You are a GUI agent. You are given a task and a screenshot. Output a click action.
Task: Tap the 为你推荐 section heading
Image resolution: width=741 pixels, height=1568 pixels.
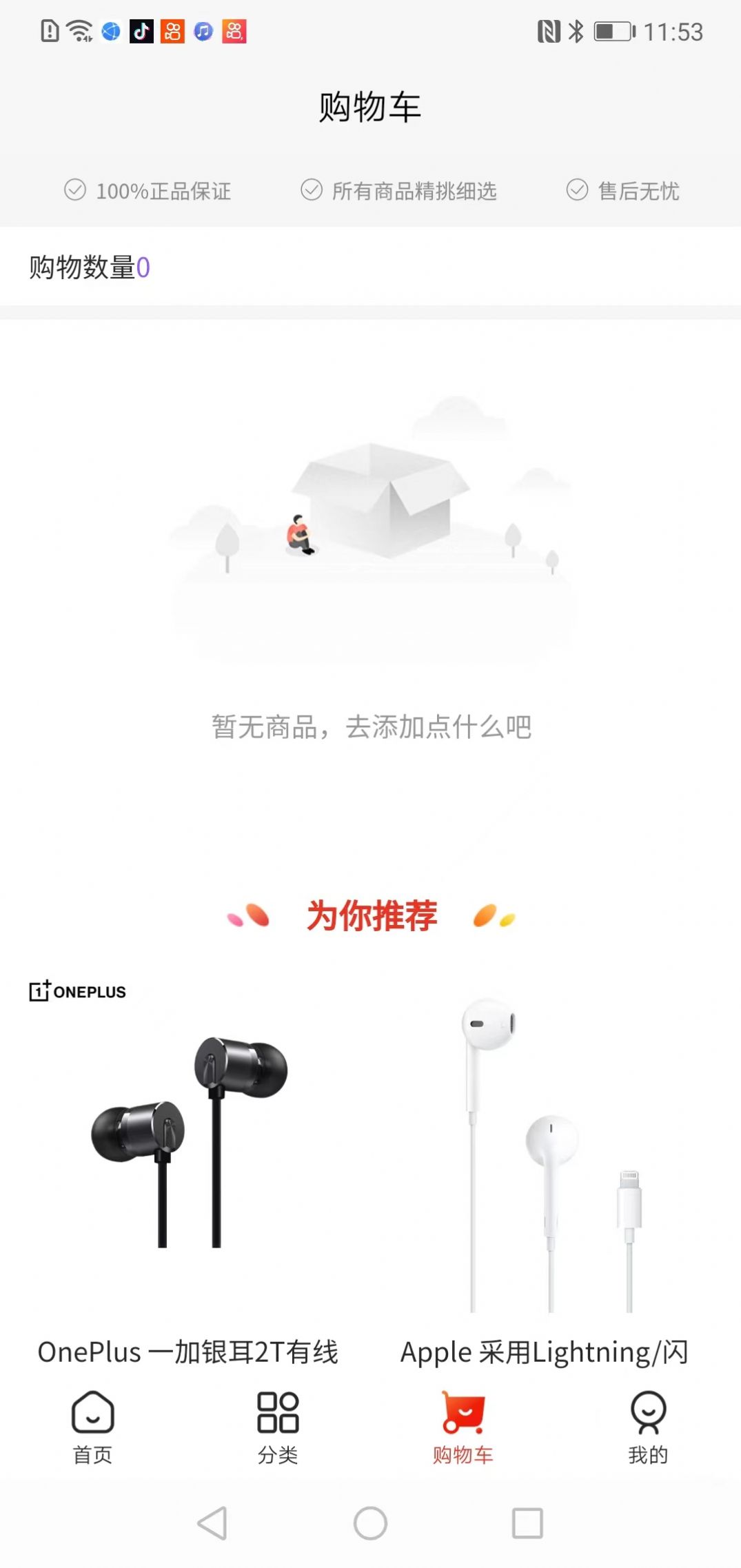(370, 915)
